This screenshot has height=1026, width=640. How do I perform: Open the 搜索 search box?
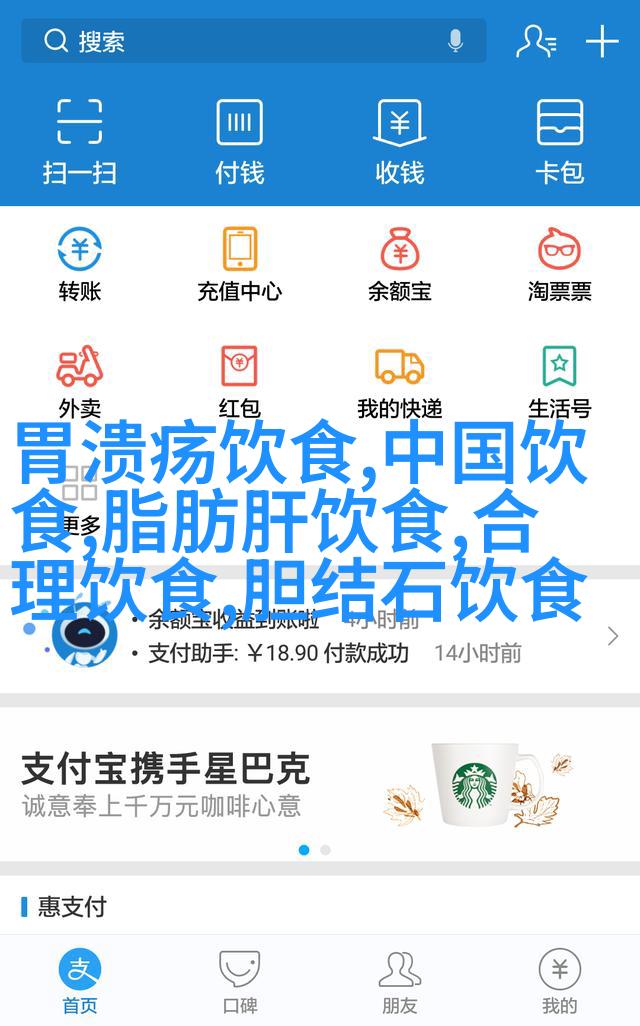pyautogui.click(x=240, y=41)
